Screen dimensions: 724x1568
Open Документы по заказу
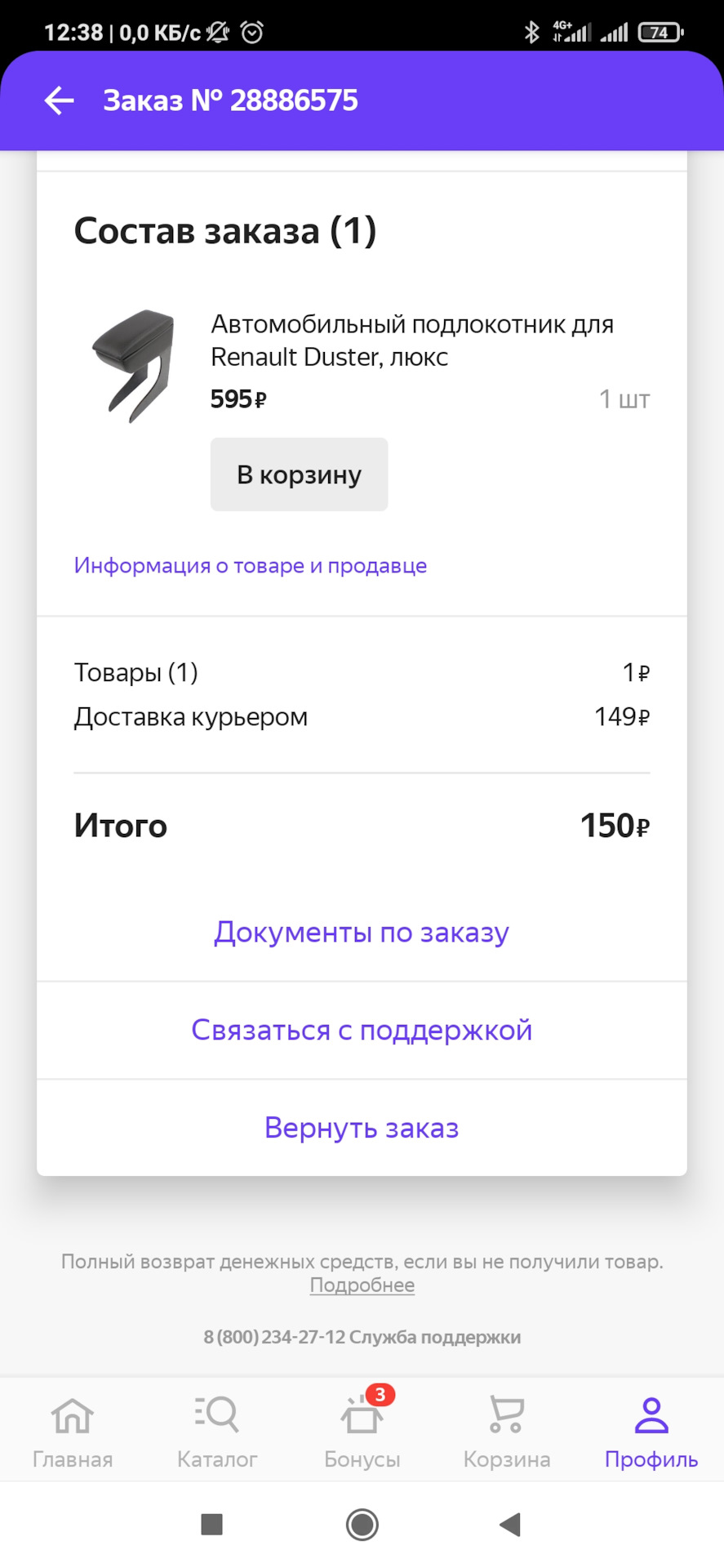click(362, 932)
